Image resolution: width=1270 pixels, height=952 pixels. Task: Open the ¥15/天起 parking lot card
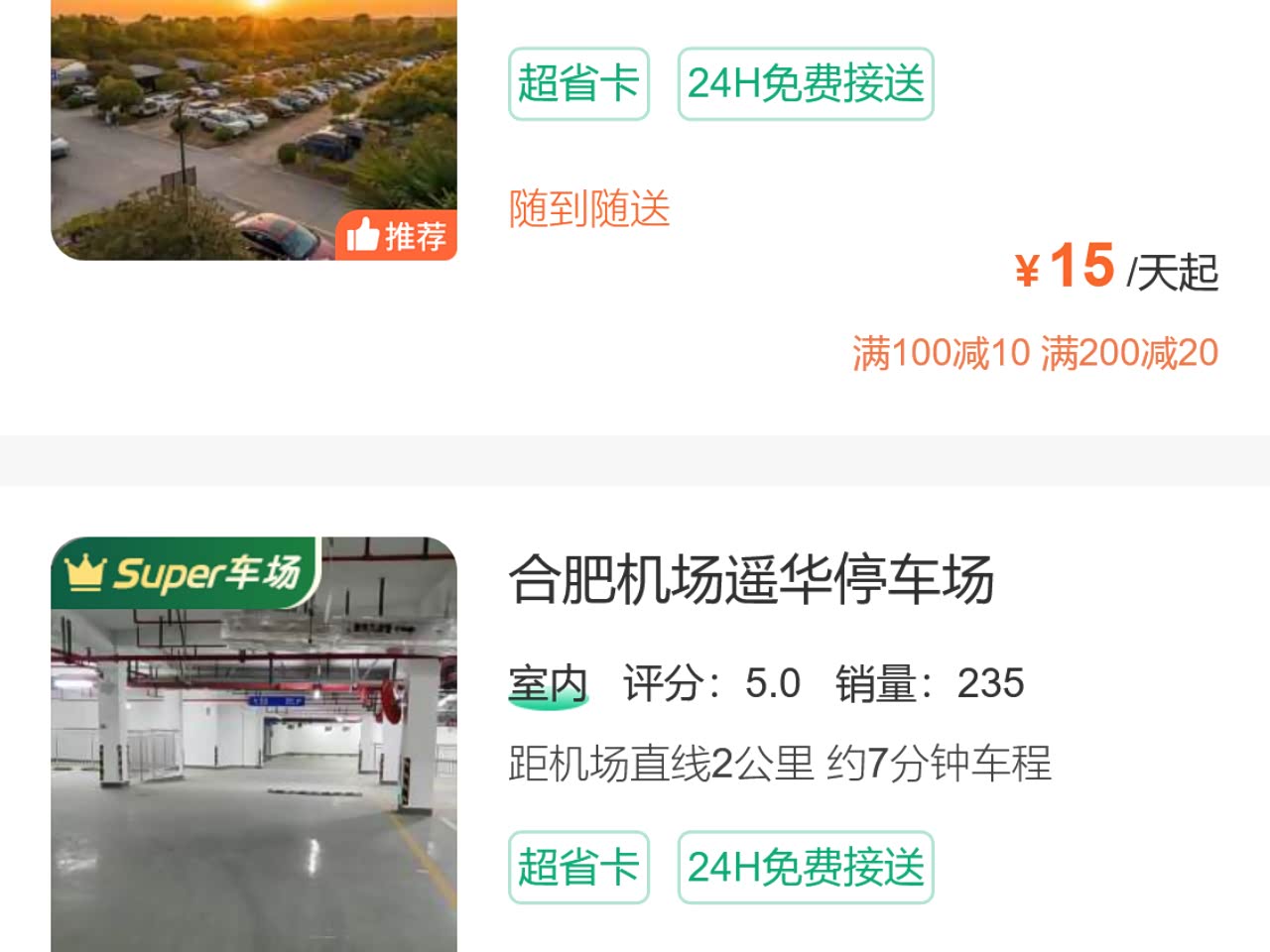coord(1115,268)
